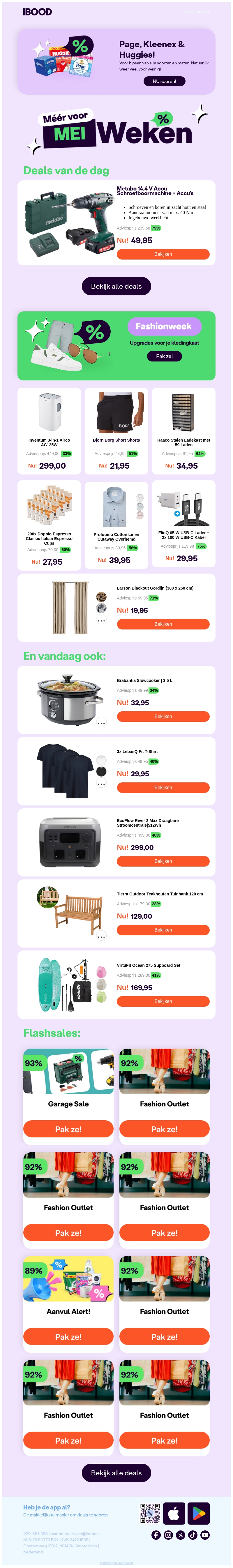View the Brabantia Slowcooker deal

click(163, 717)
